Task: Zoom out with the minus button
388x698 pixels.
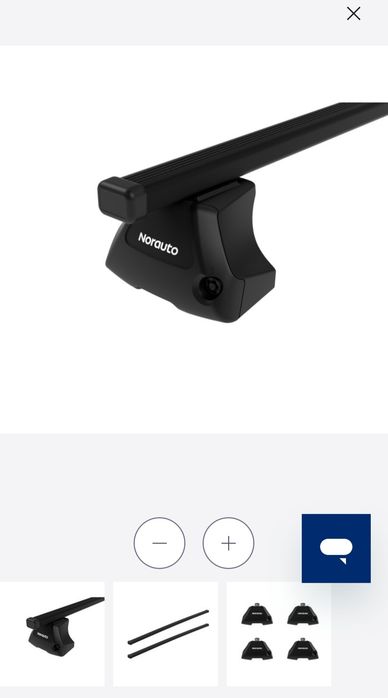Action: (159, 543)
